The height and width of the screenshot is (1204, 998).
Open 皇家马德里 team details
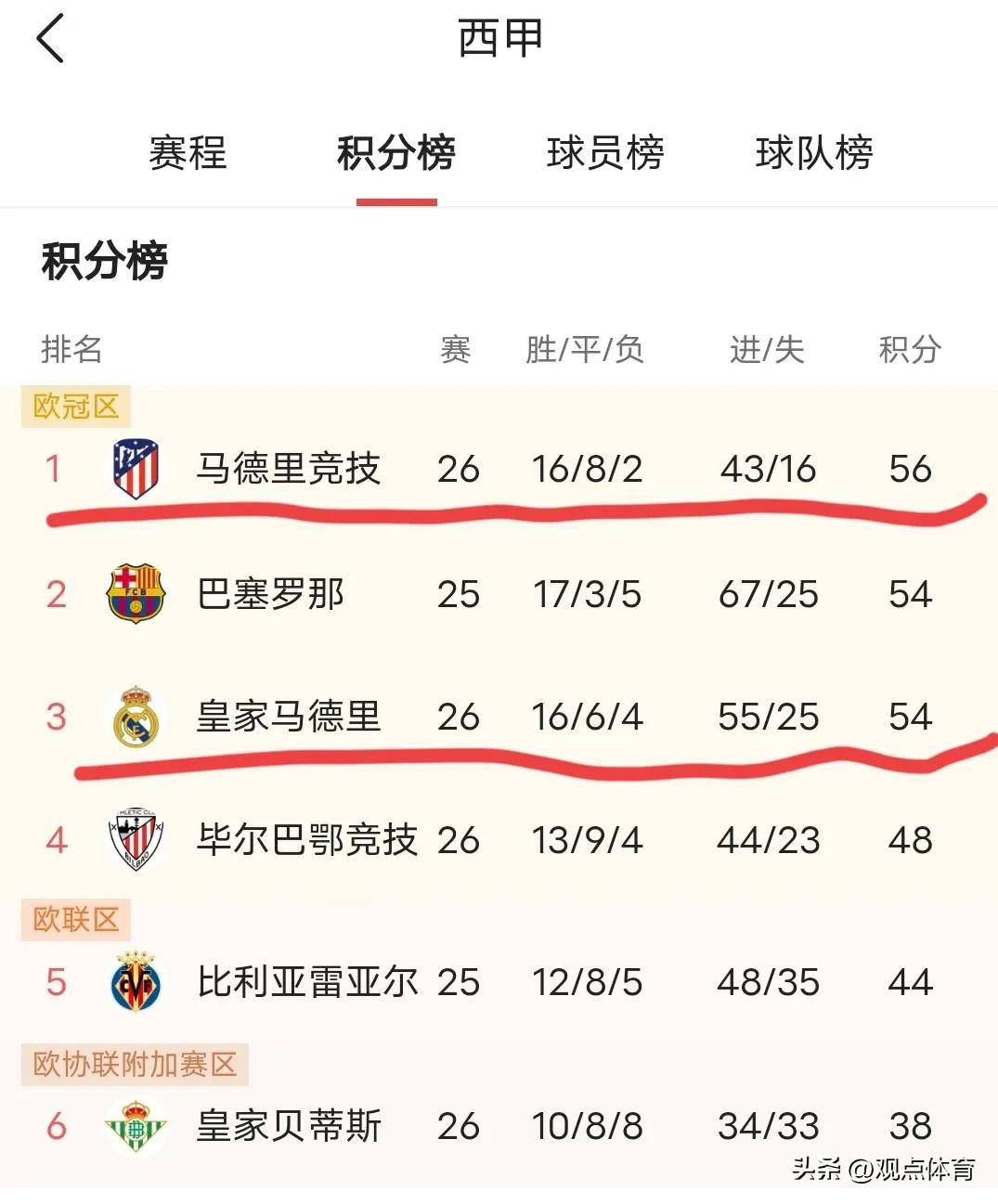click(290, 716)
